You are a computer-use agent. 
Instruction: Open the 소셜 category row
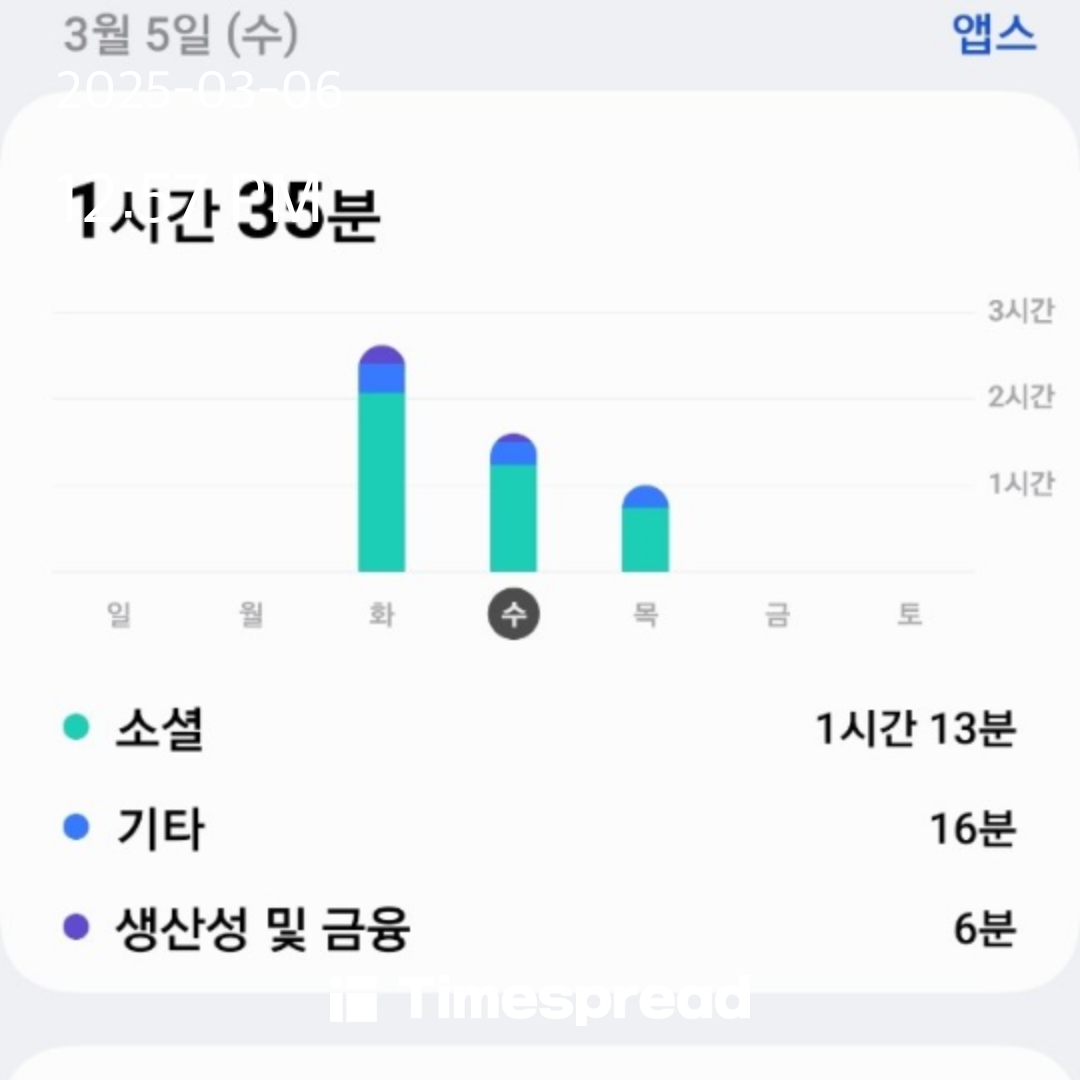point(540,729)
